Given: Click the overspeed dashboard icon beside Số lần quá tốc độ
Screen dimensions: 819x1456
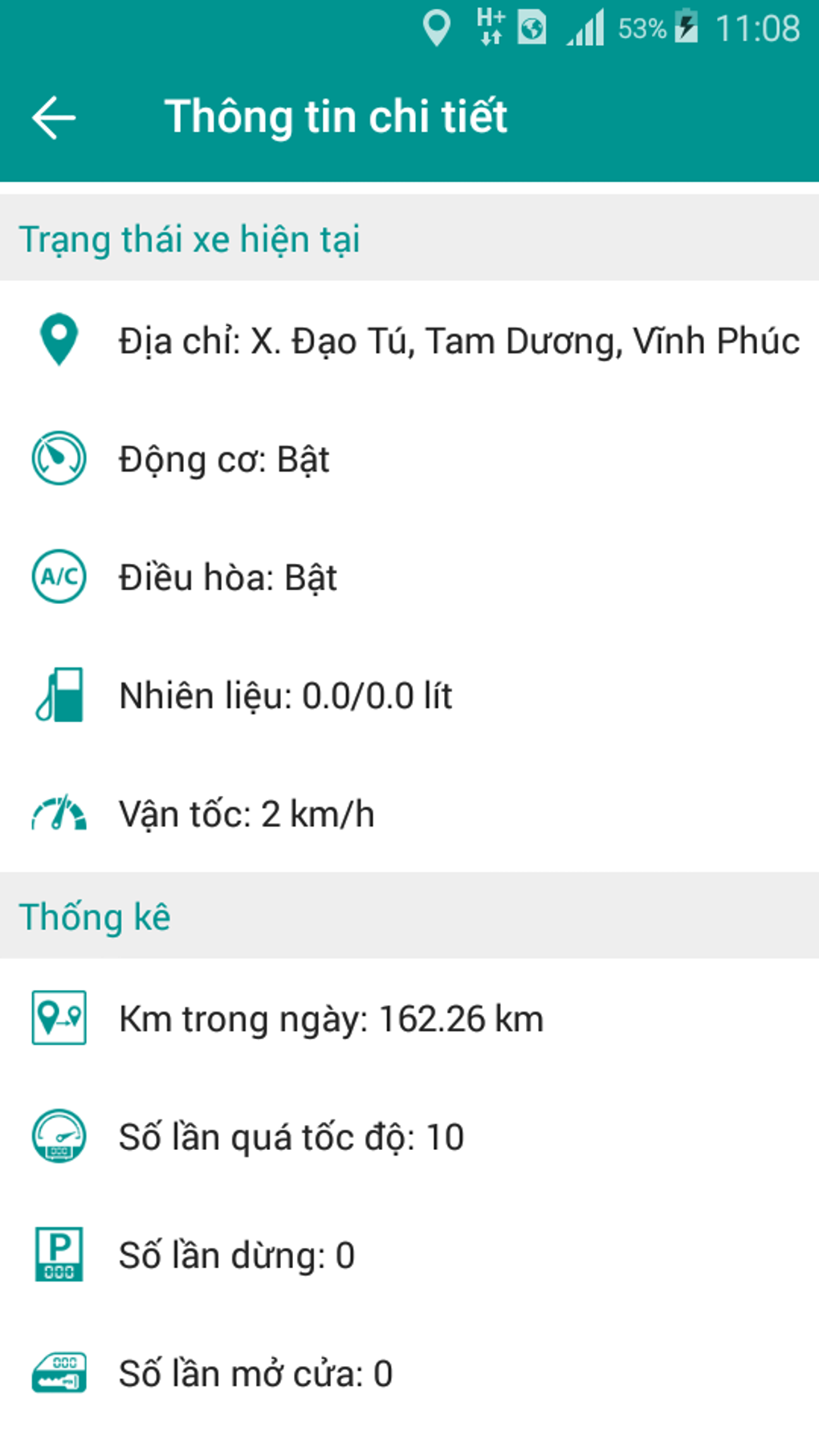Looking at the screenshot, I should [x=59, y=1136].
